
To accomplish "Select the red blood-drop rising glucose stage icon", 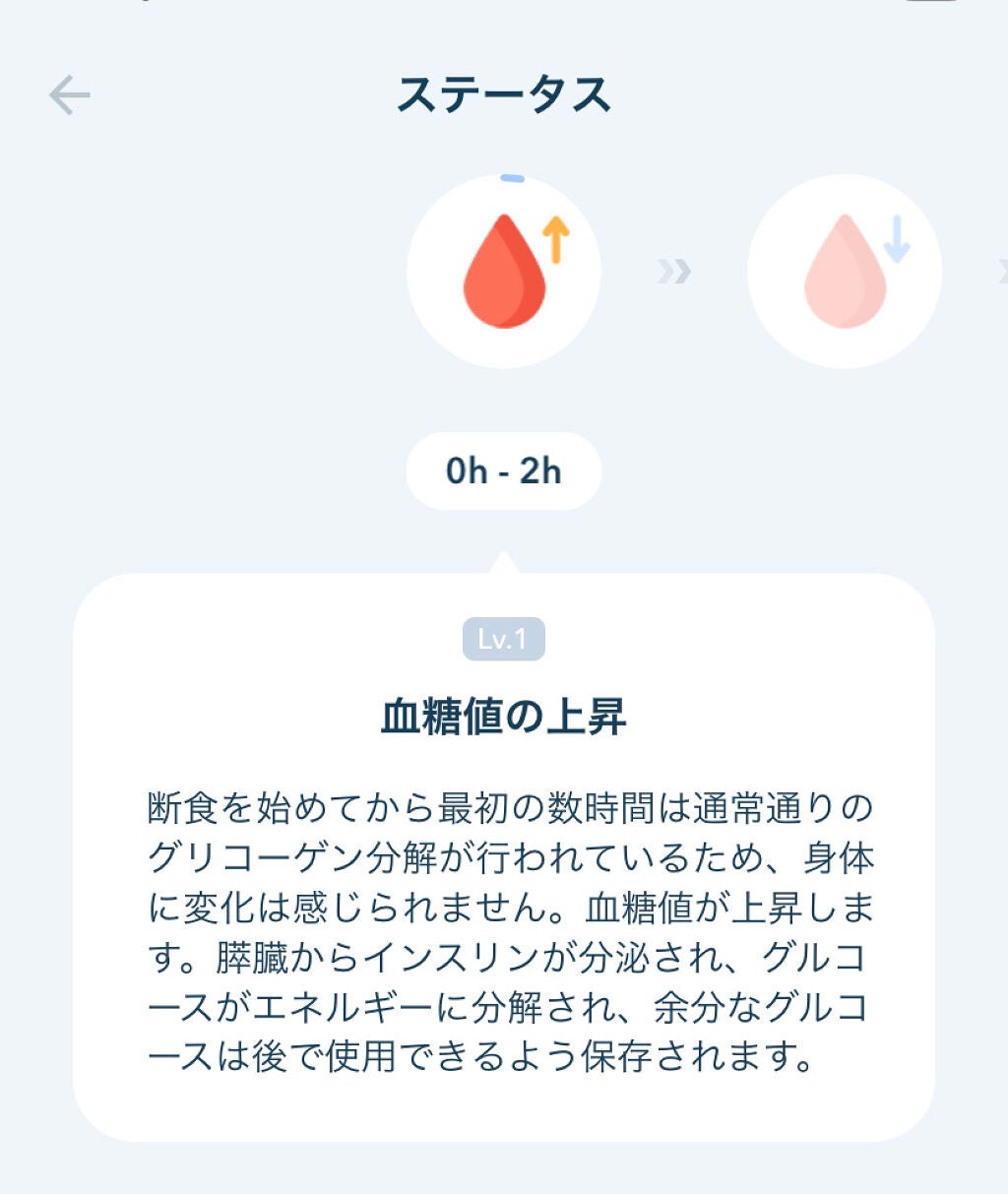I will 504,273.
